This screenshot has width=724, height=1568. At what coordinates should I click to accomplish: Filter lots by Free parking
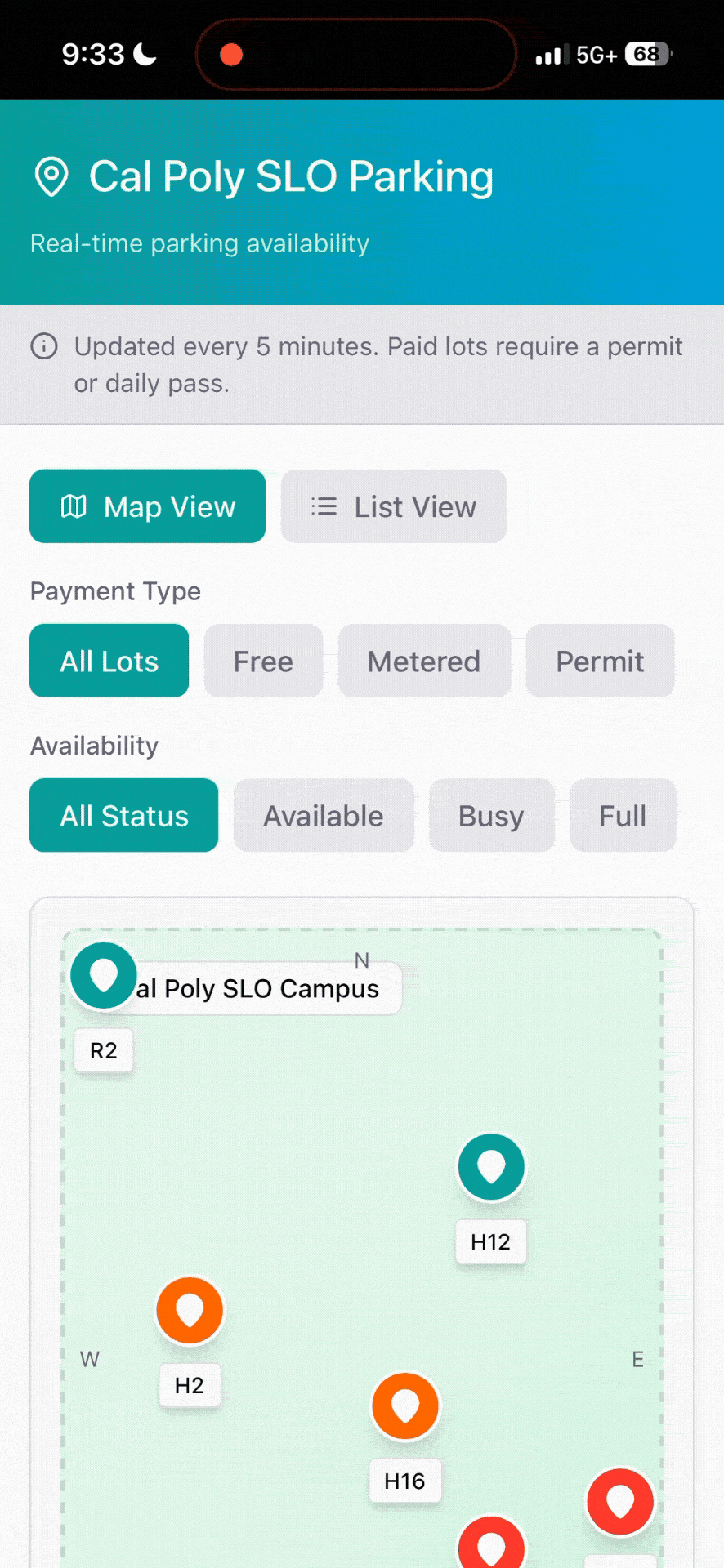click(263, 661)
